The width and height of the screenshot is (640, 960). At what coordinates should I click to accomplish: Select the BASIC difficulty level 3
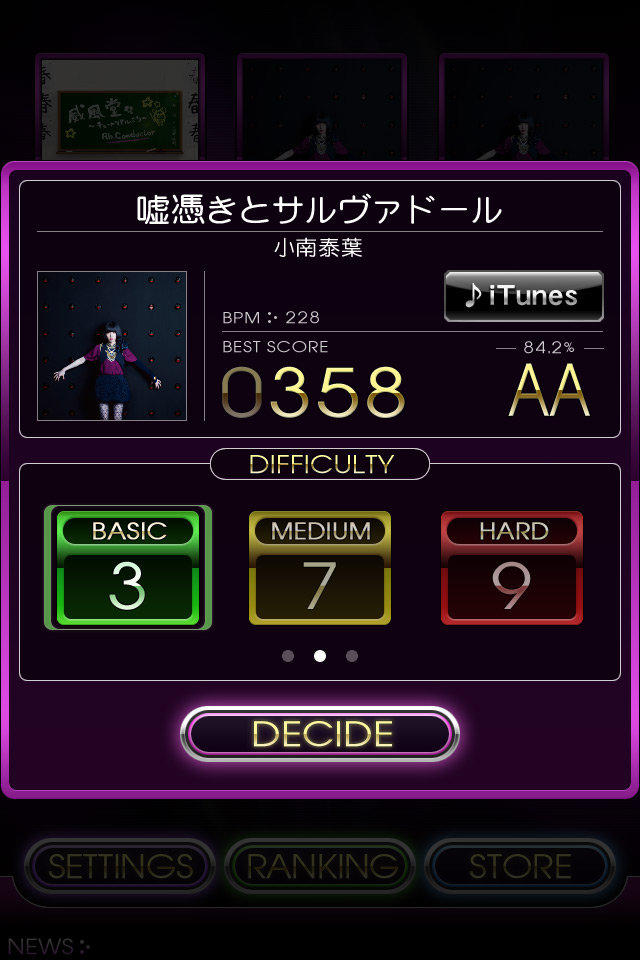(127, 568)
